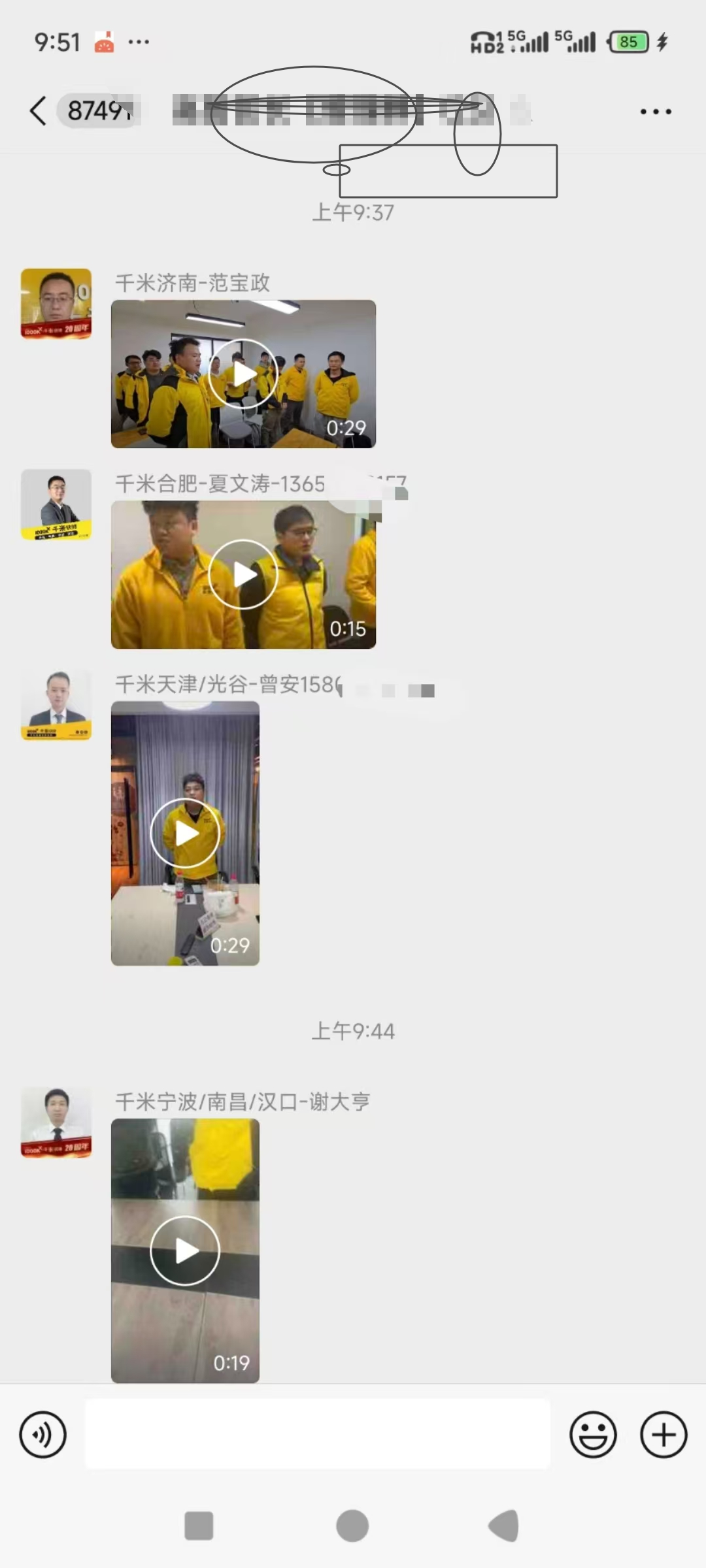Open the plus attachment menu

tap(663, 1435)
